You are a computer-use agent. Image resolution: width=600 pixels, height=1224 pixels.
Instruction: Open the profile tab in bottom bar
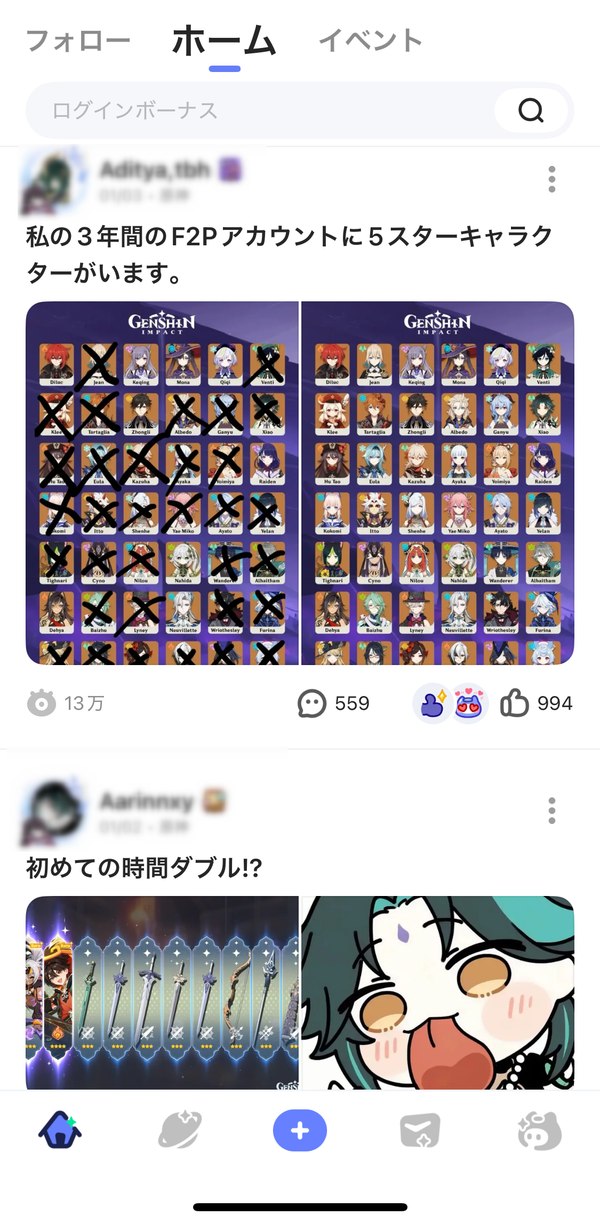[540, 1131]
